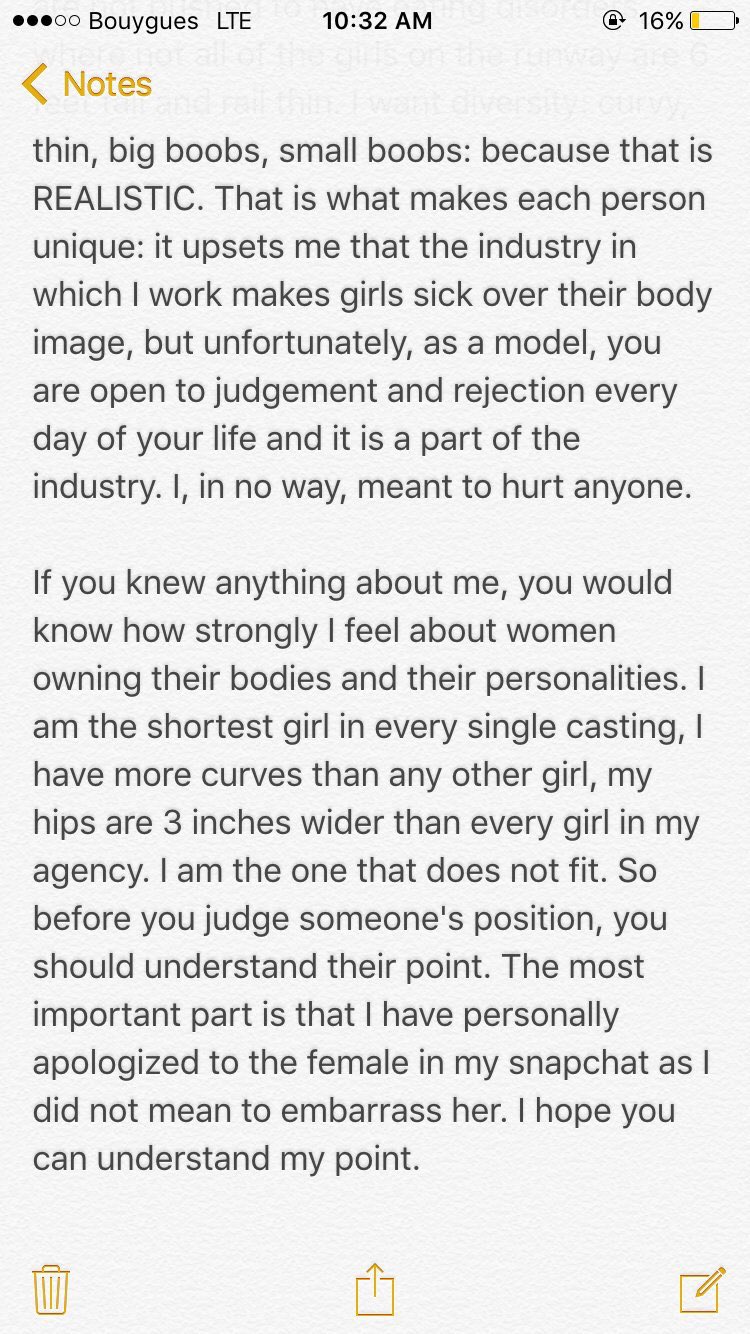Delete this note with the trash icon
Image resolution: width=750 pixels, height=1334 pixels.
coord(50,1288)
